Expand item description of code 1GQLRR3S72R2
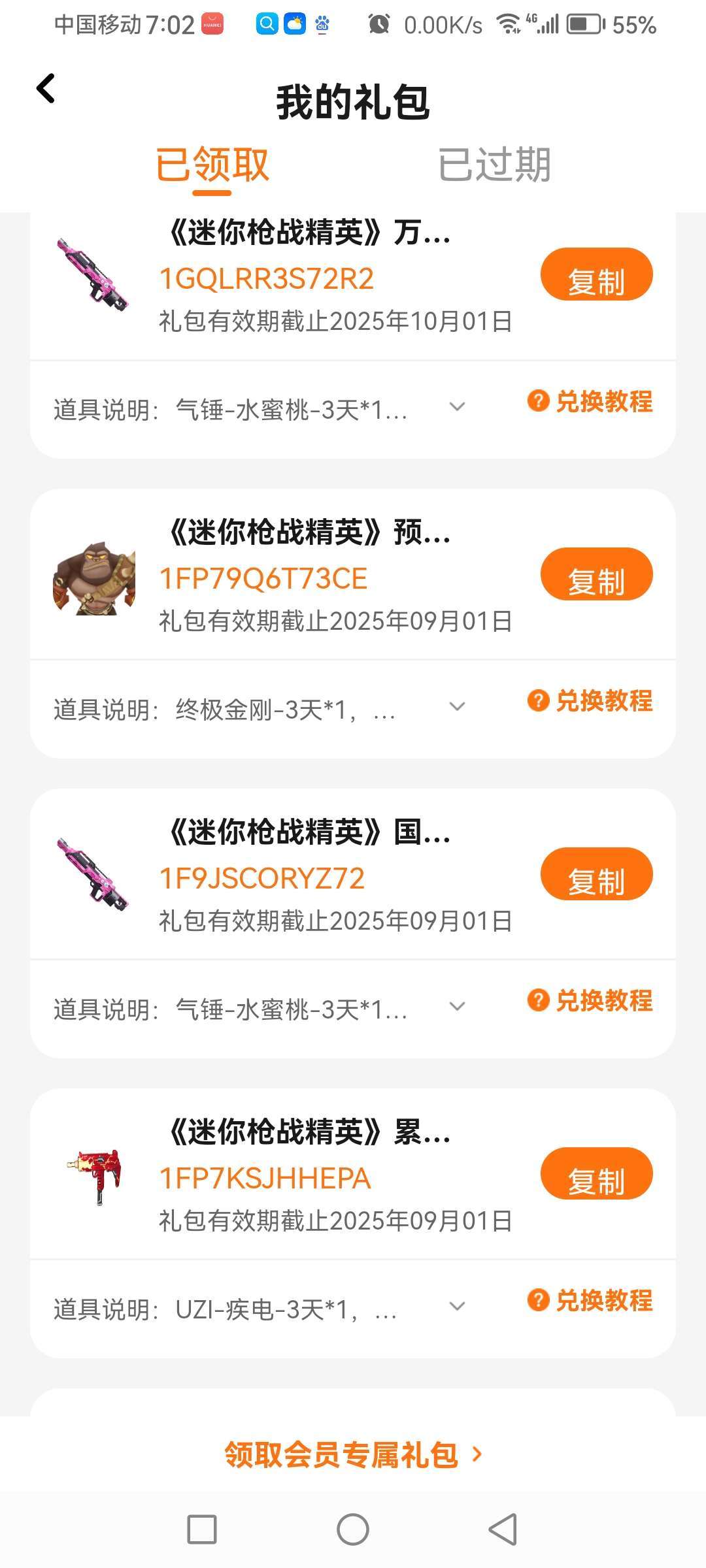This screenshot has width=706, height=1568. point(457,407)
